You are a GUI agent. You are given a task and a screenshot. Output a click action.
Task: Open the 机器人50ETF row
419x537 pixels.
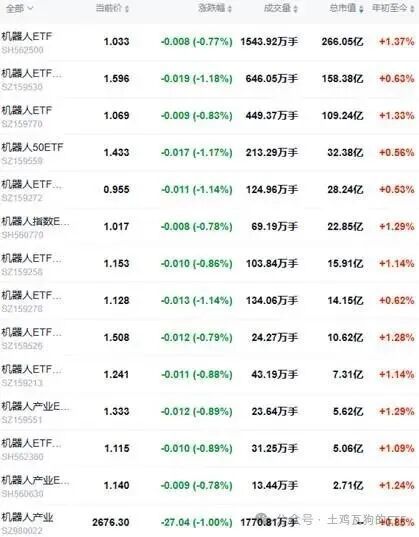click(x=209, y=153)
